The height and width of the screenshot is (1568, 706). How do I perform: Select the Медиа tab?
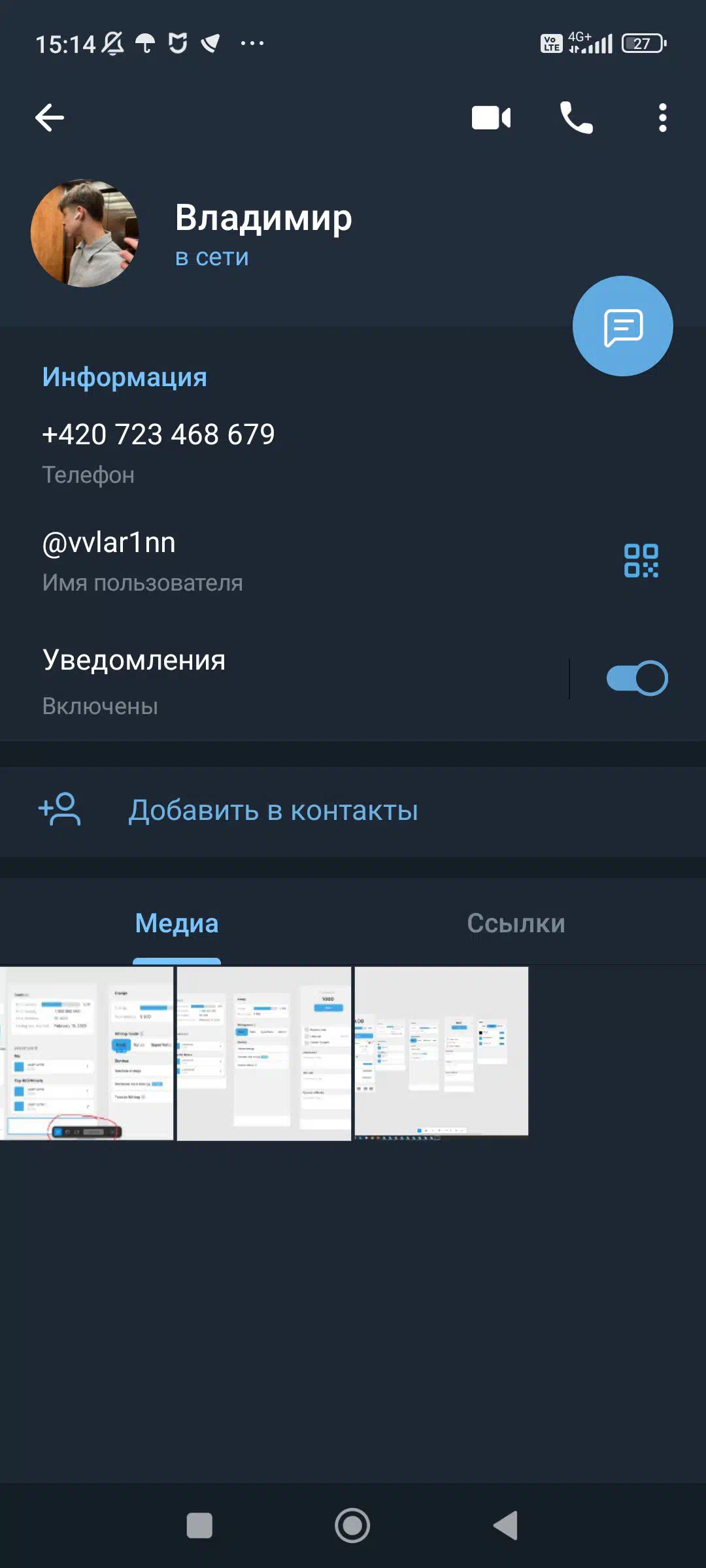[x=176, y=924]
